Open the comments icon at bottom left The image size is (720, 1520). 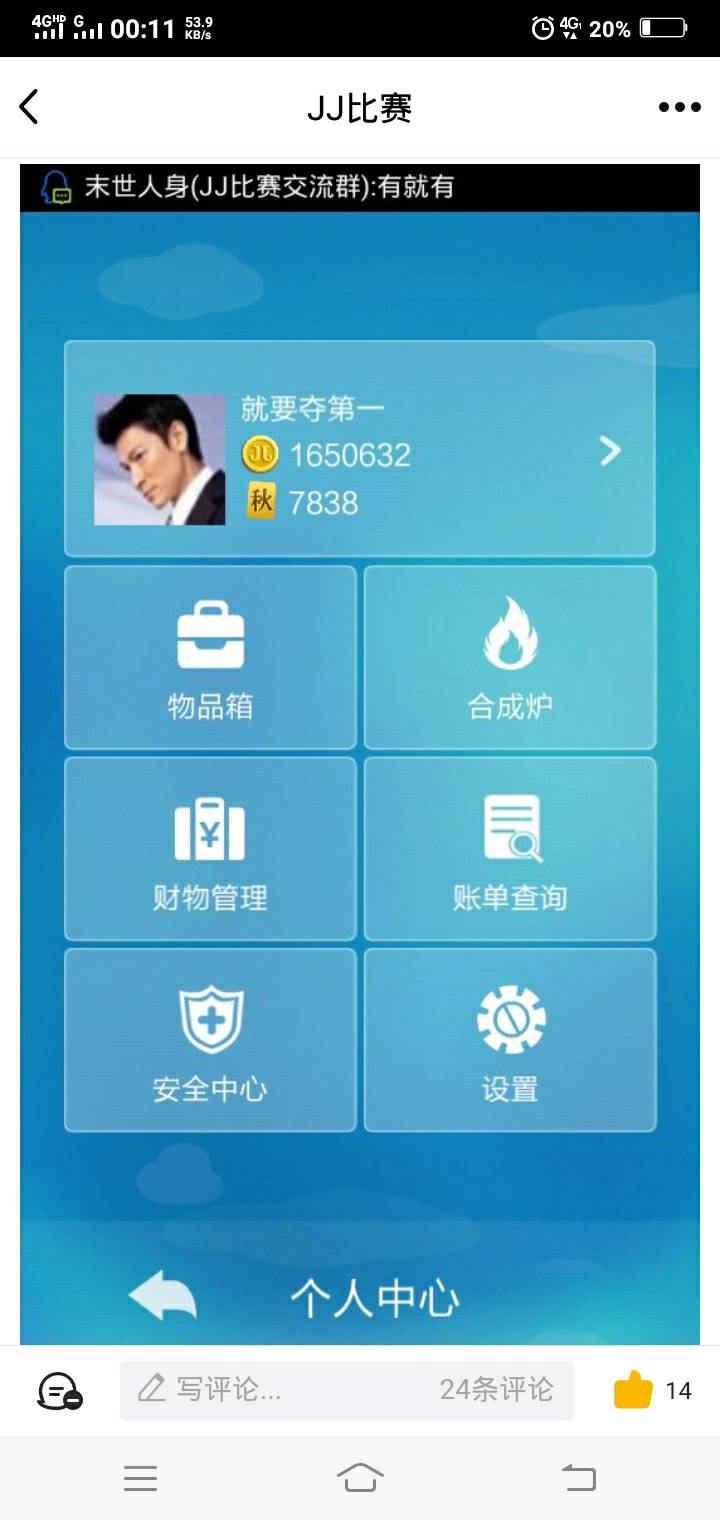click(x=57, y=1390)
